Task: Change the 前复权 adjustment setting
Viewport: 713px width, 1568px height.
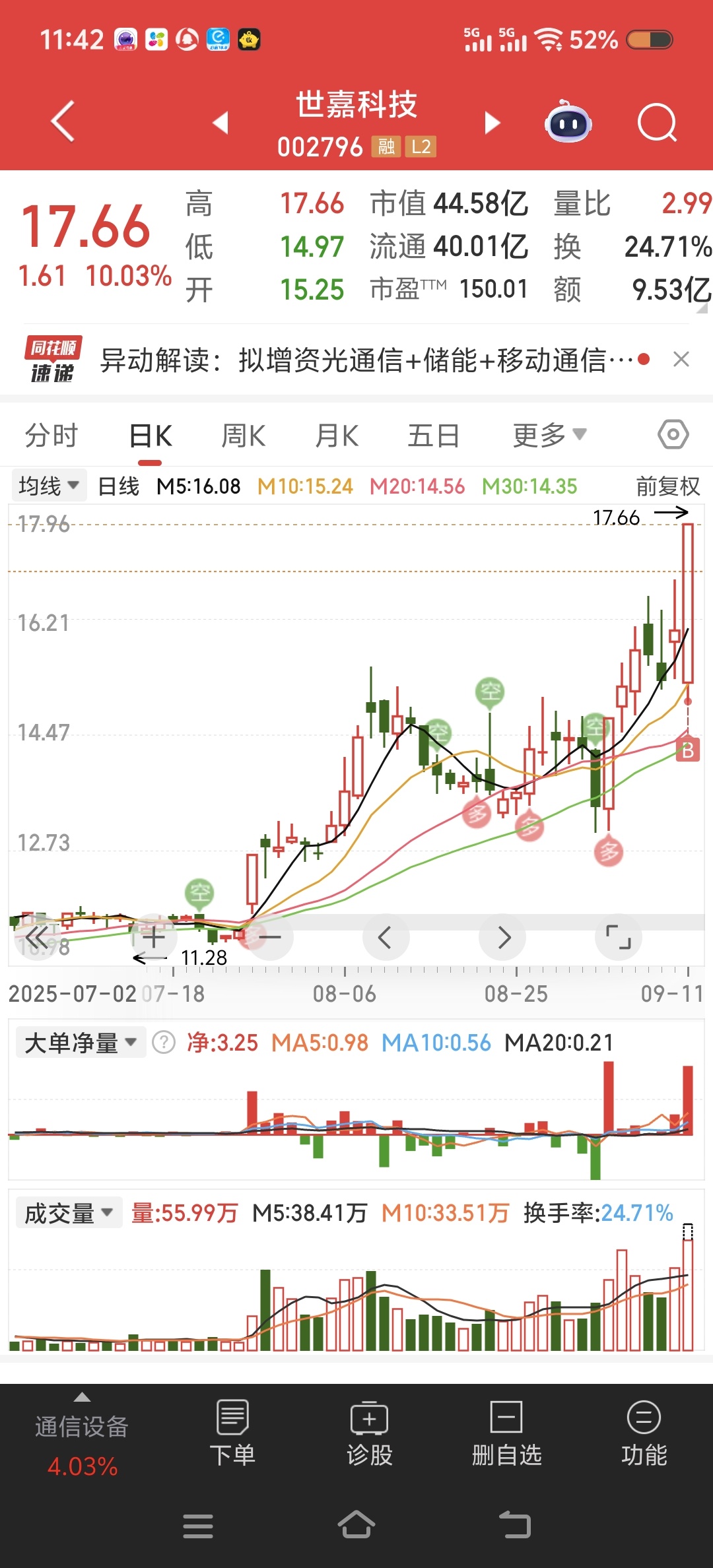Action: coord(667,486)
